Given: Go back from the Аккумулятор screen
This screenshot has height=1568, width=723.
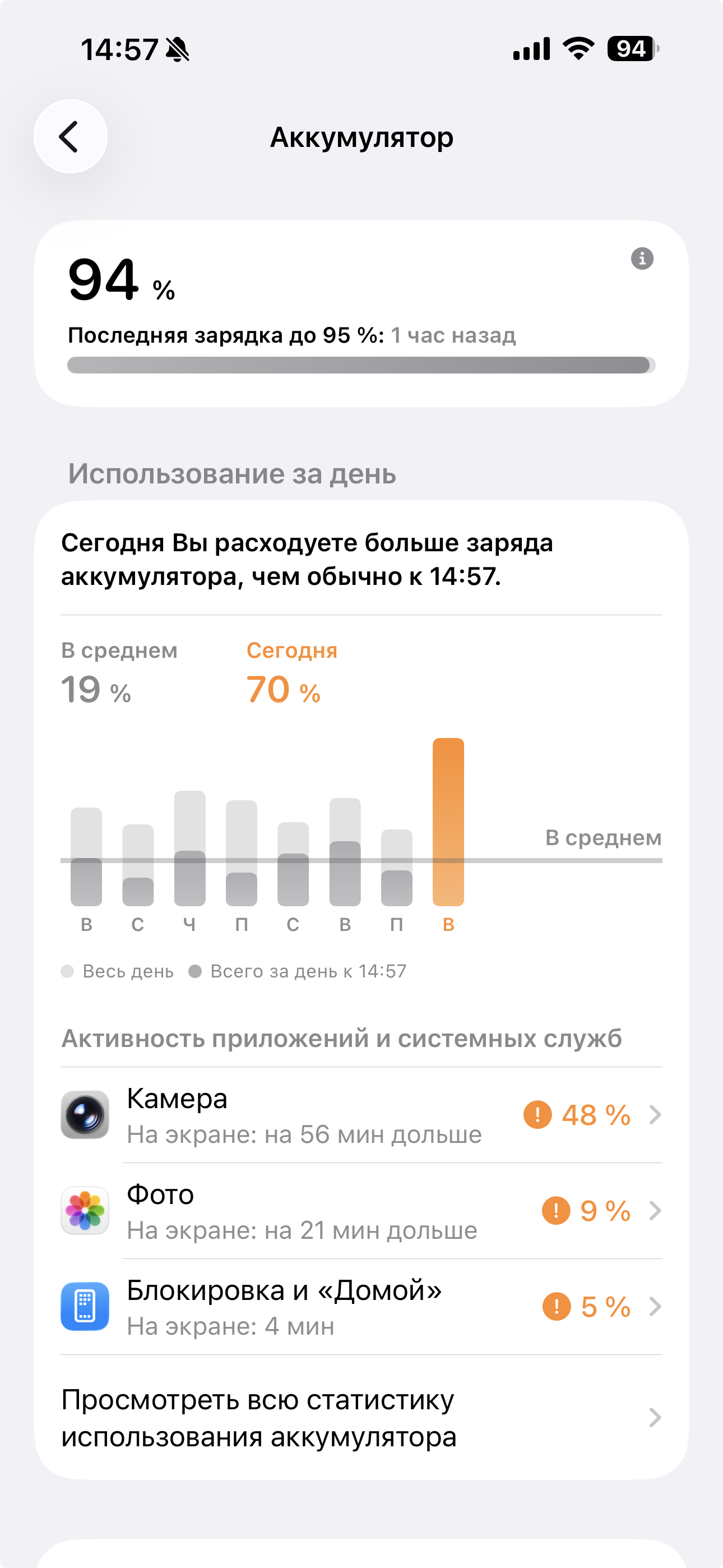Looking at the screenshot, I should pos(71,136).
